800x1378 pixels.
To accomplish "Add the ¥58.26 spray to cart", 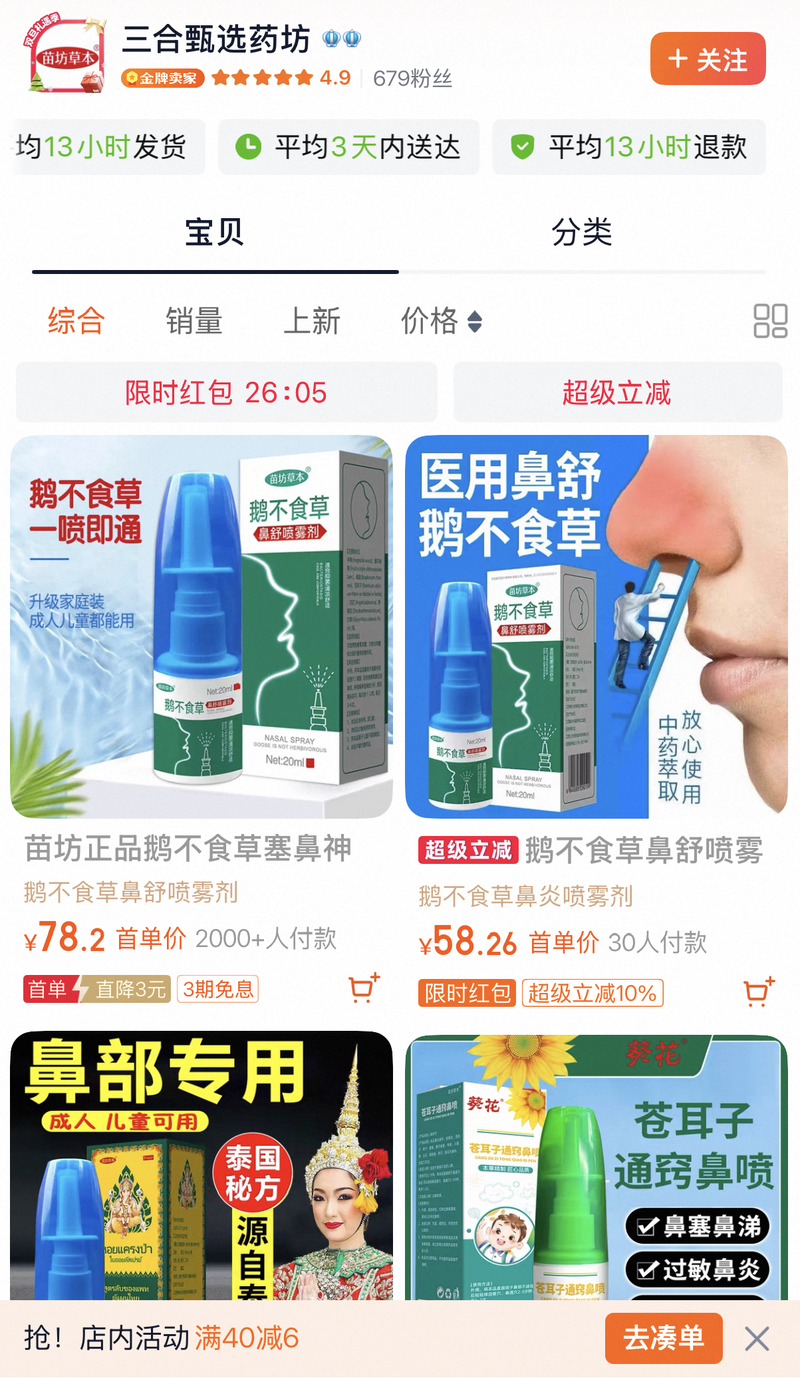I will (759, 990).
